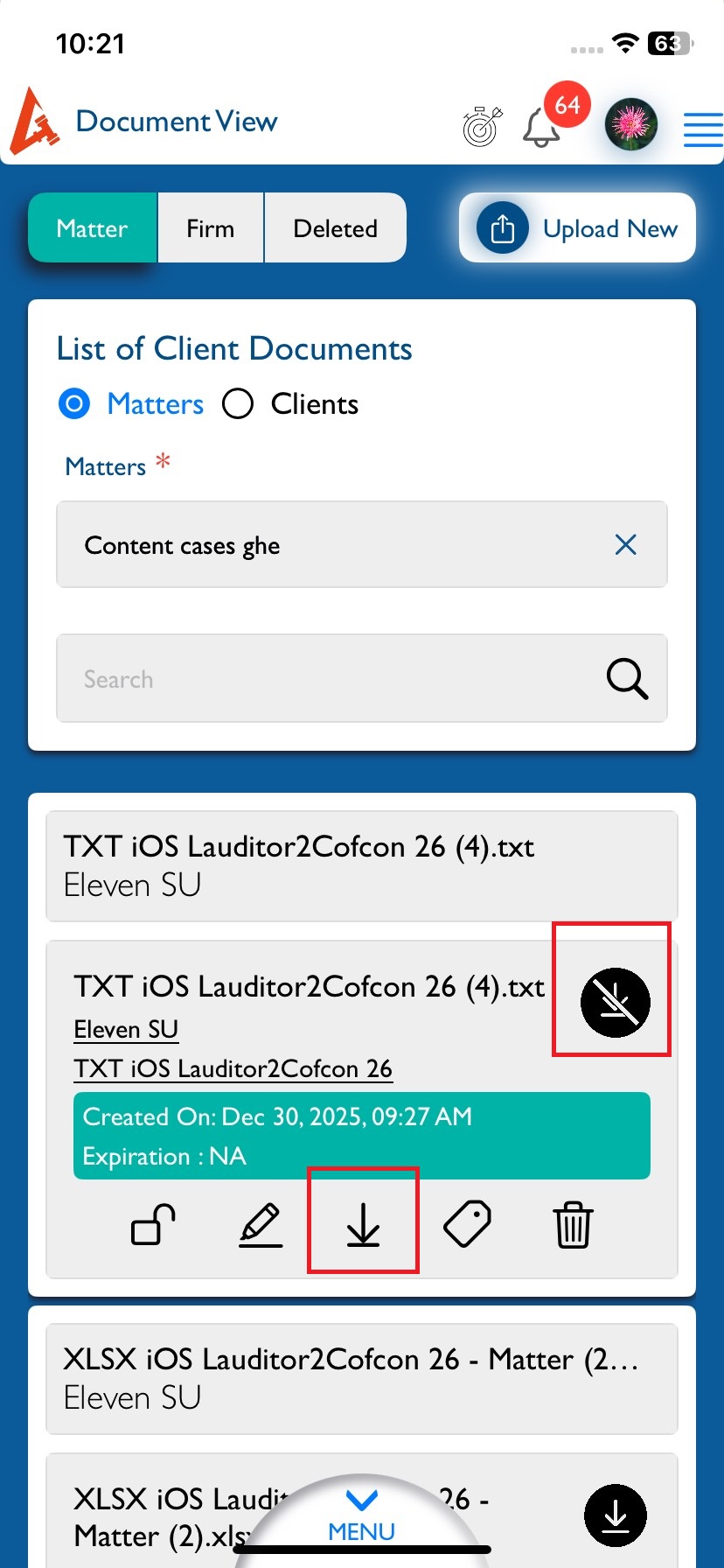Edit the TXT document with the pencil
The image size is (724, 1568).
[x=261, y=1224]
